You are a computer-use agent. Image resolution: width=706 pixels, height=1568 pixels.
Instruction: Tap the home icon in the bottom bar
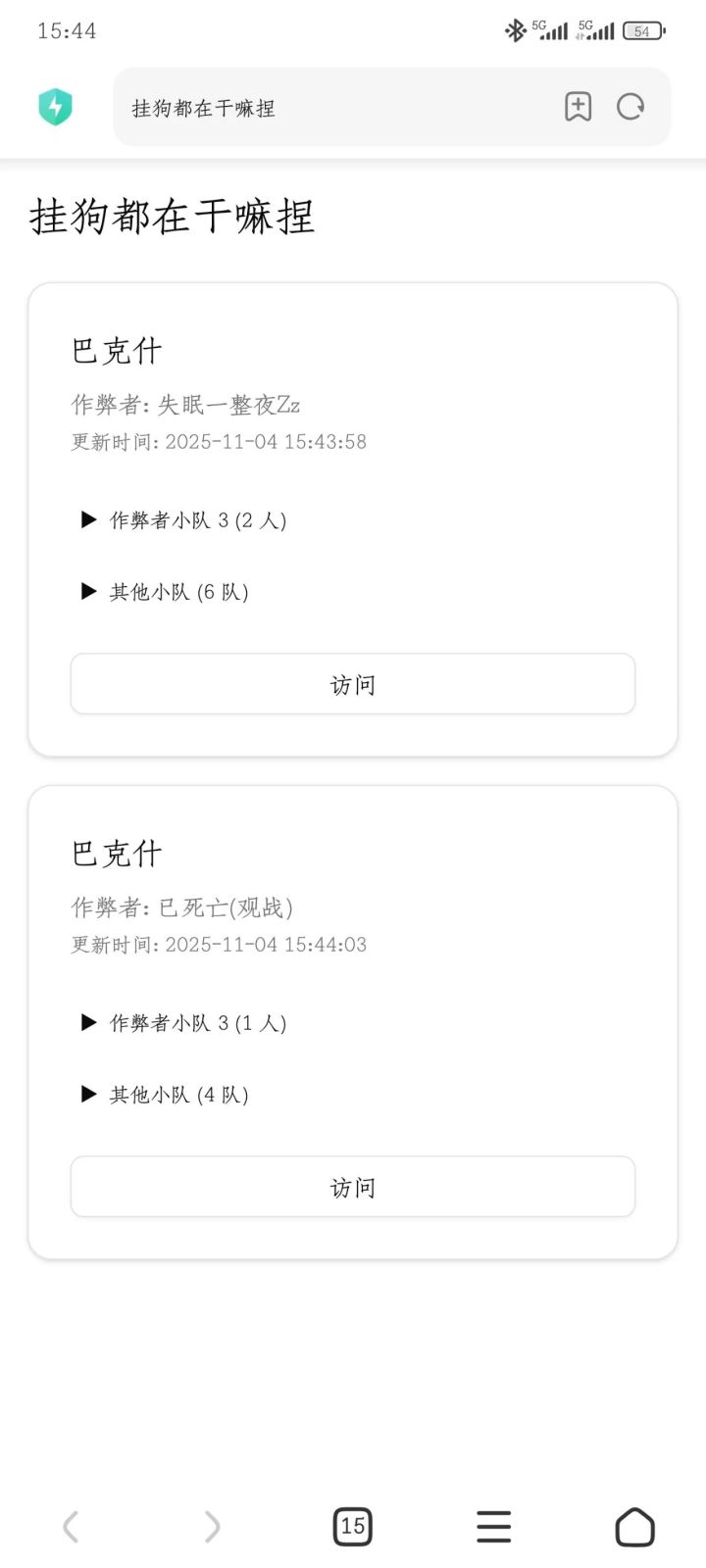pyautogui.click(x=634, y=1526)
